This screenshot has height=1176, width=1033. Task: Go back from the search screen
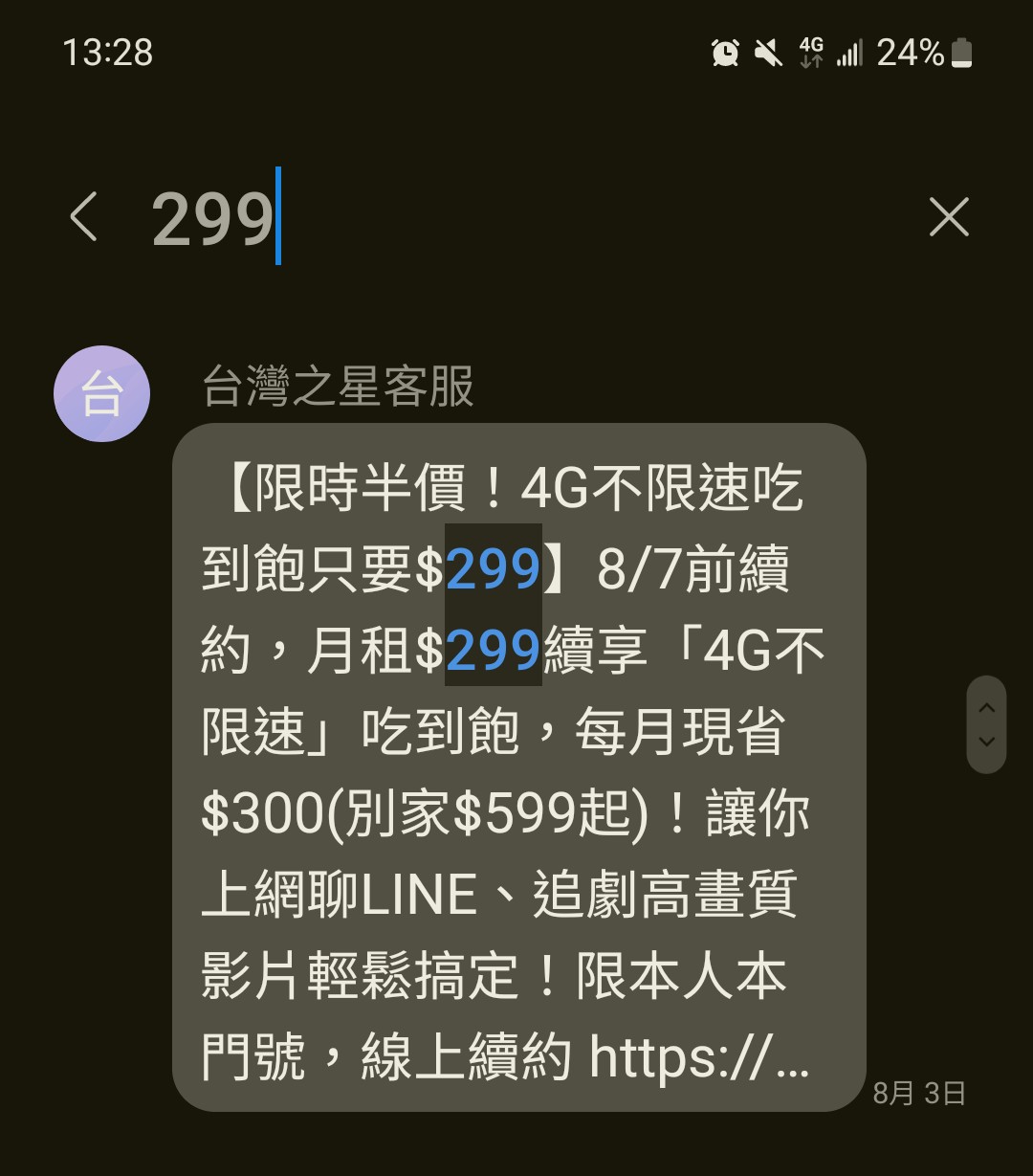[x=84, y=217]
